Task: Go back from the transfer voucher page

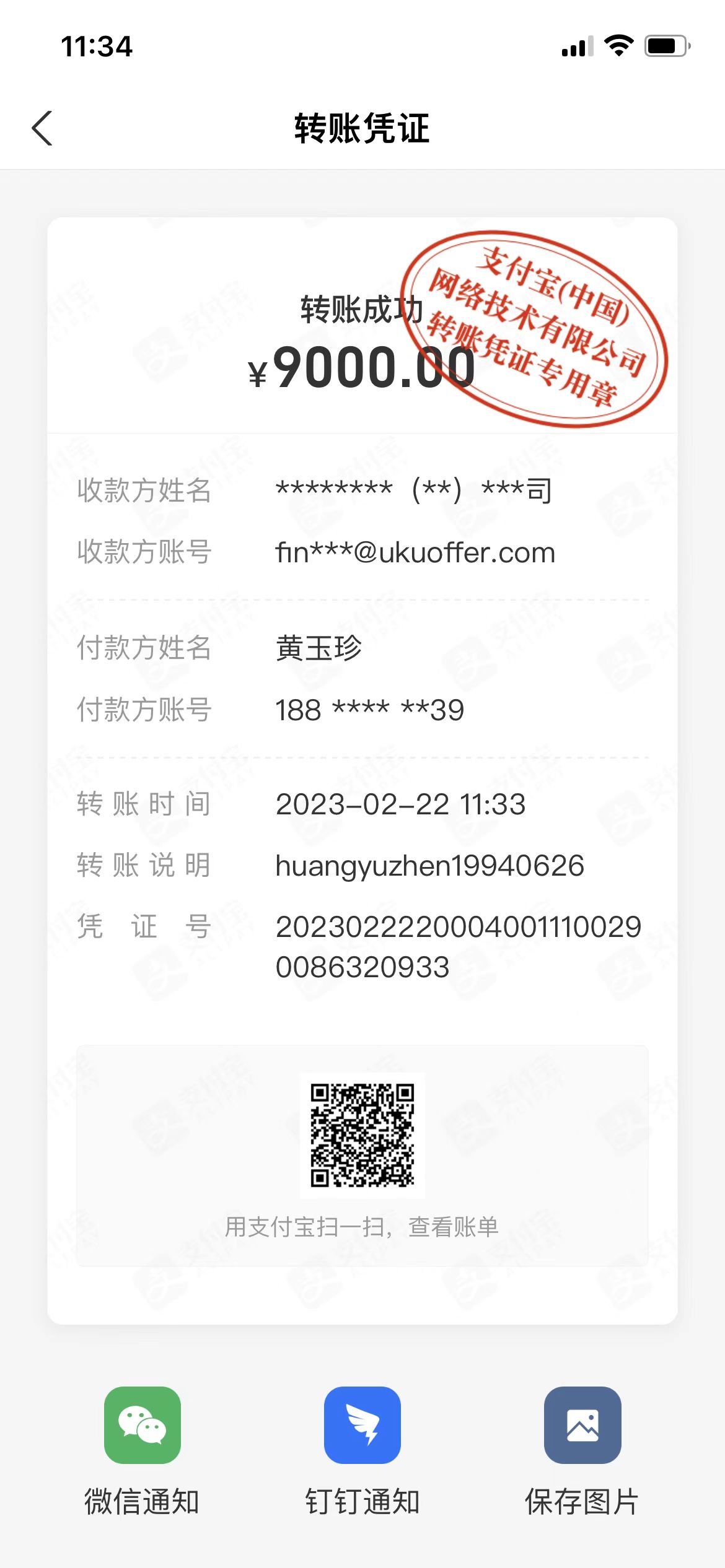Action: (x=42, y=129)
